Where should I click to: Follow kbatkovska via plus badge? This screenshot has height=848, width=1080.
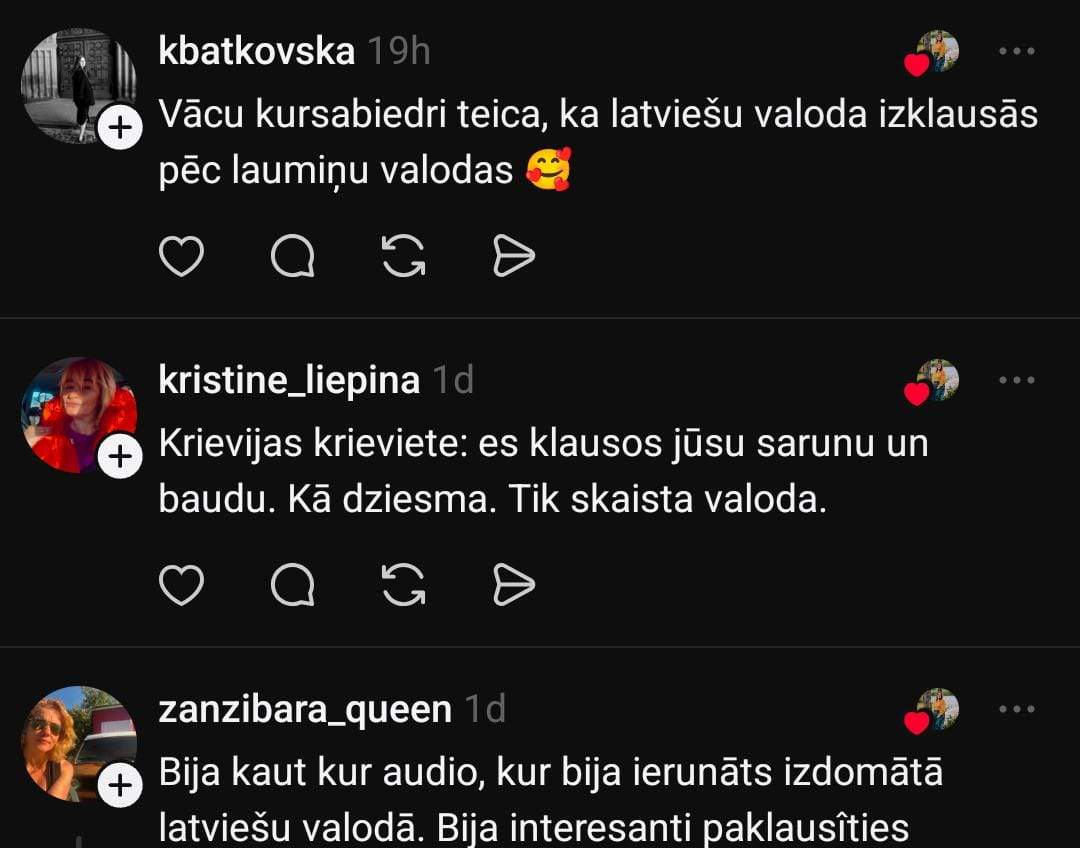click(121, 129)
